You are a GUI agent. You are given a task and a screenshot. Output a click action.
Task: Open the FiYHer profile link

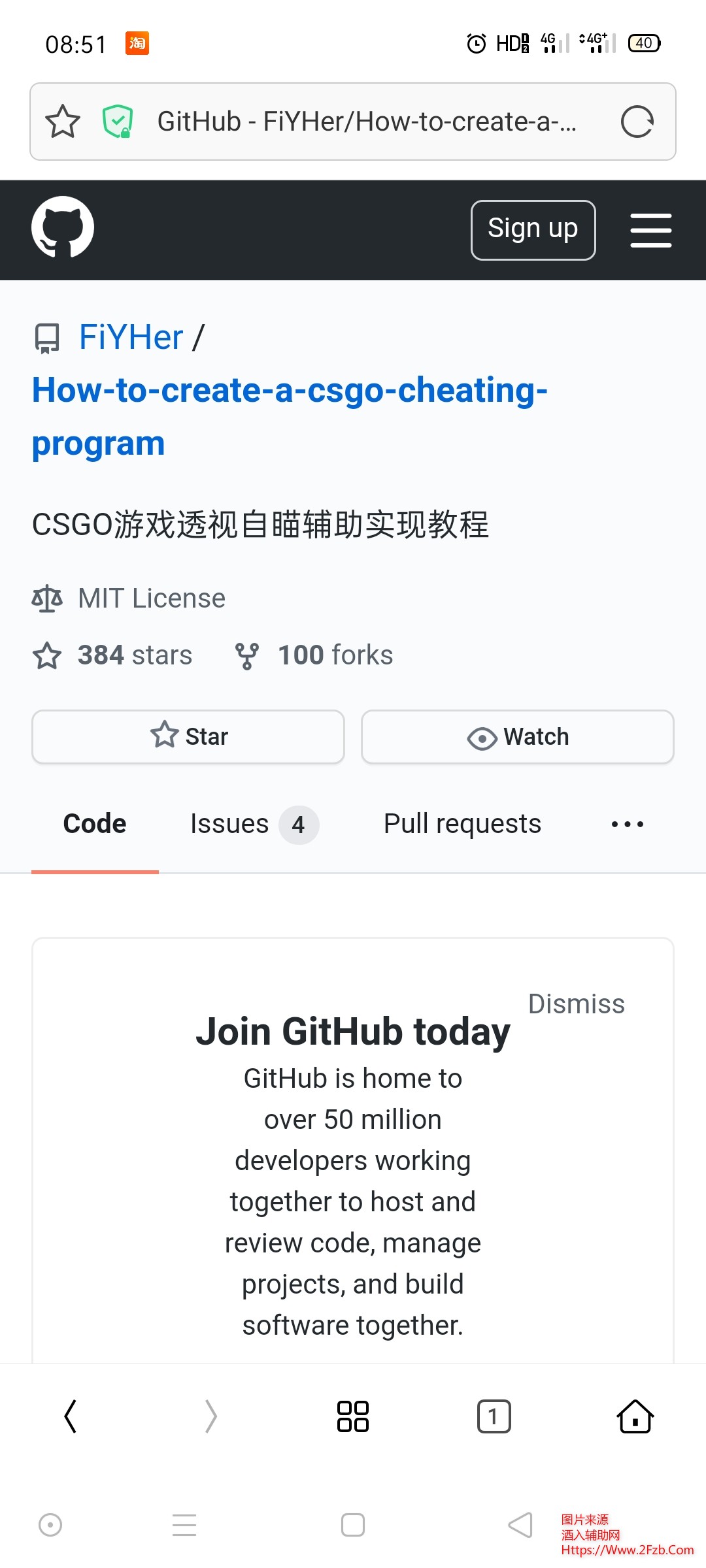[131, 338]
